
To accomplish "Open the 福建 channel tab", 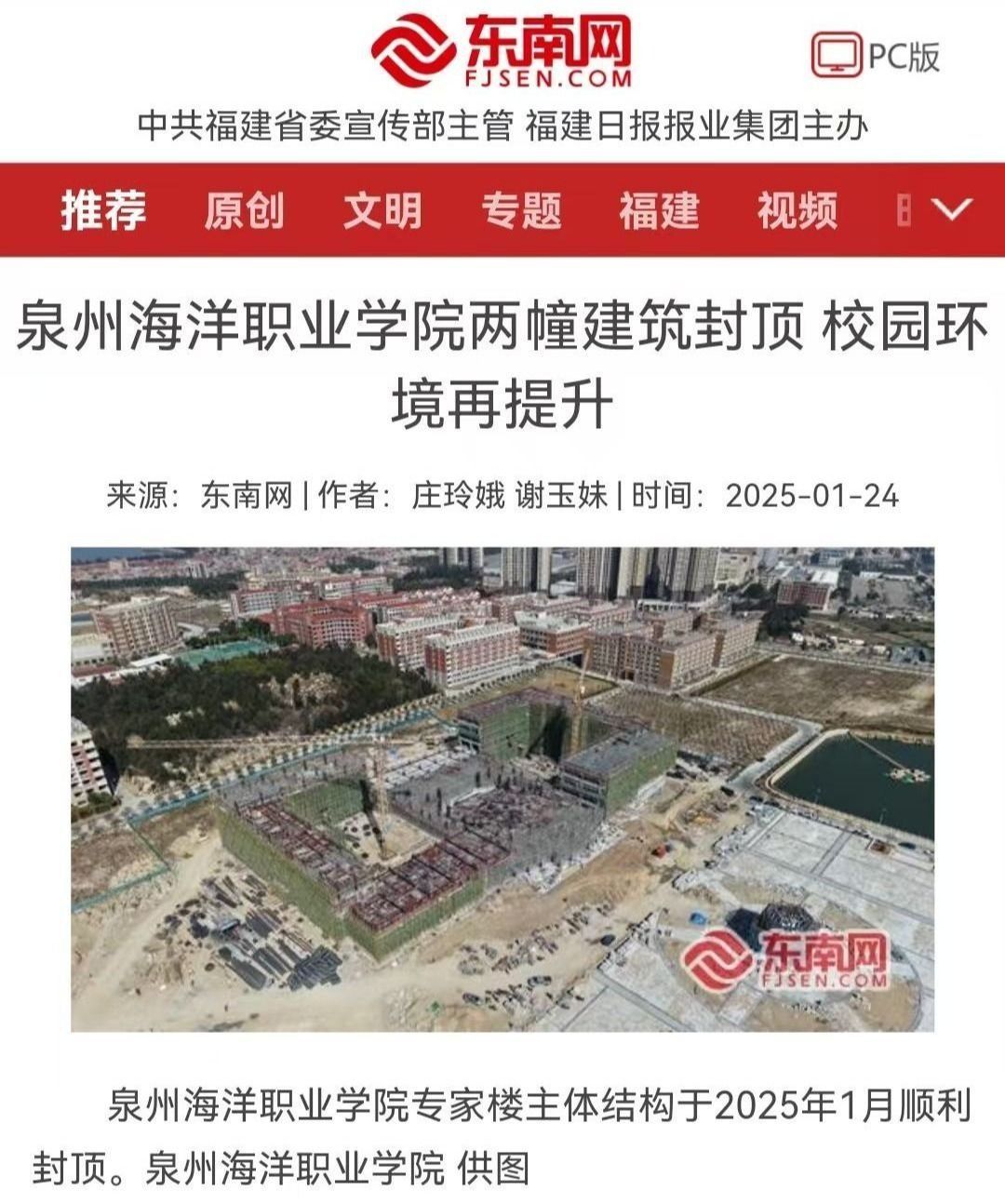I will coord(659,209).
